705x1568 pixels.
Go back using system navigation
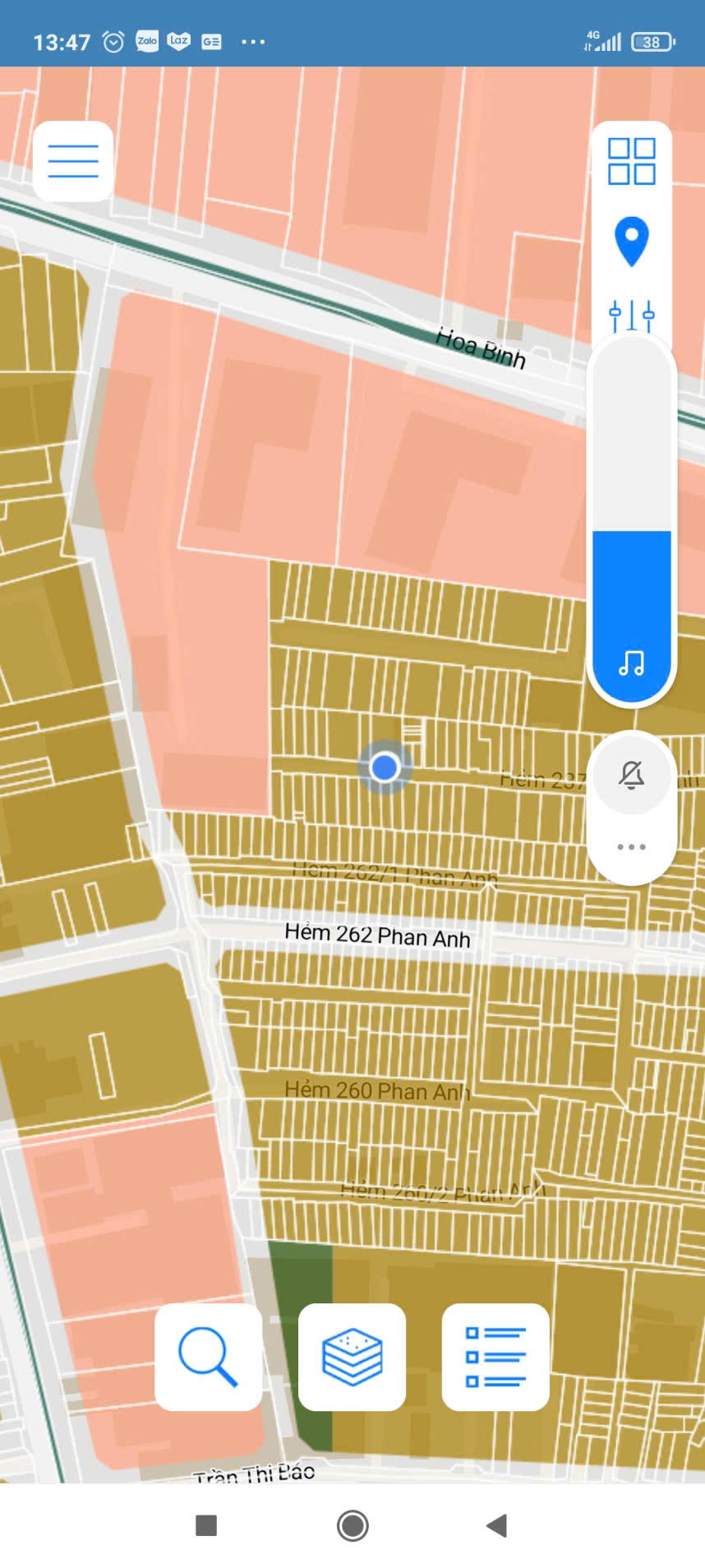pyautogui.click(x=496, y=1526)
